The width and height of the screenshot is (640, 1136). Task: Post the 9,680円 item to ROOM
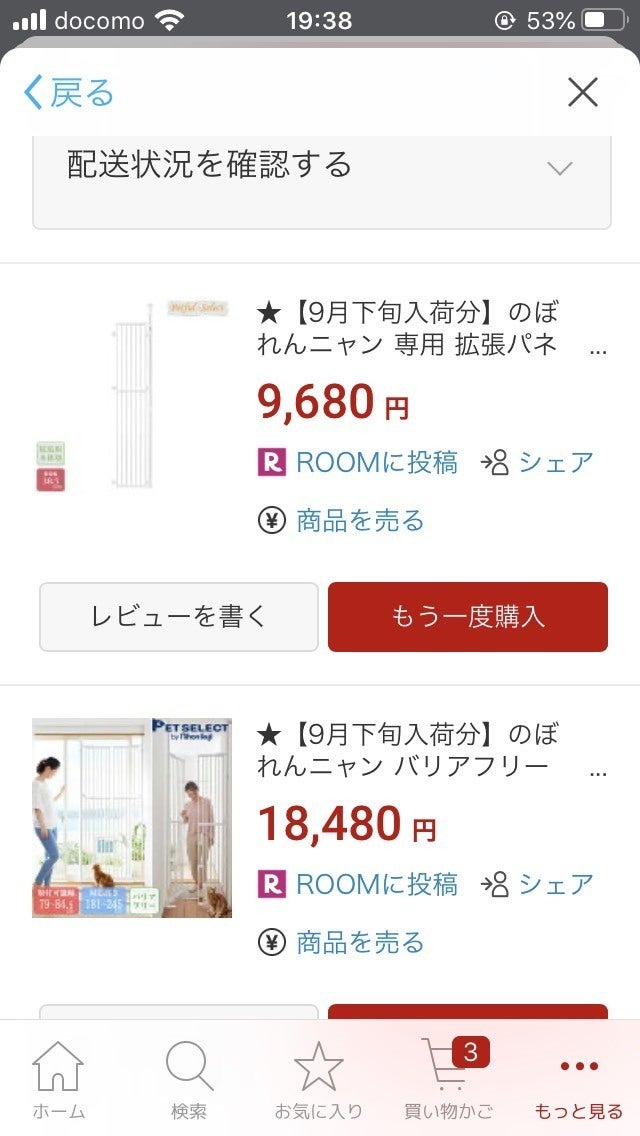[358, 462]
